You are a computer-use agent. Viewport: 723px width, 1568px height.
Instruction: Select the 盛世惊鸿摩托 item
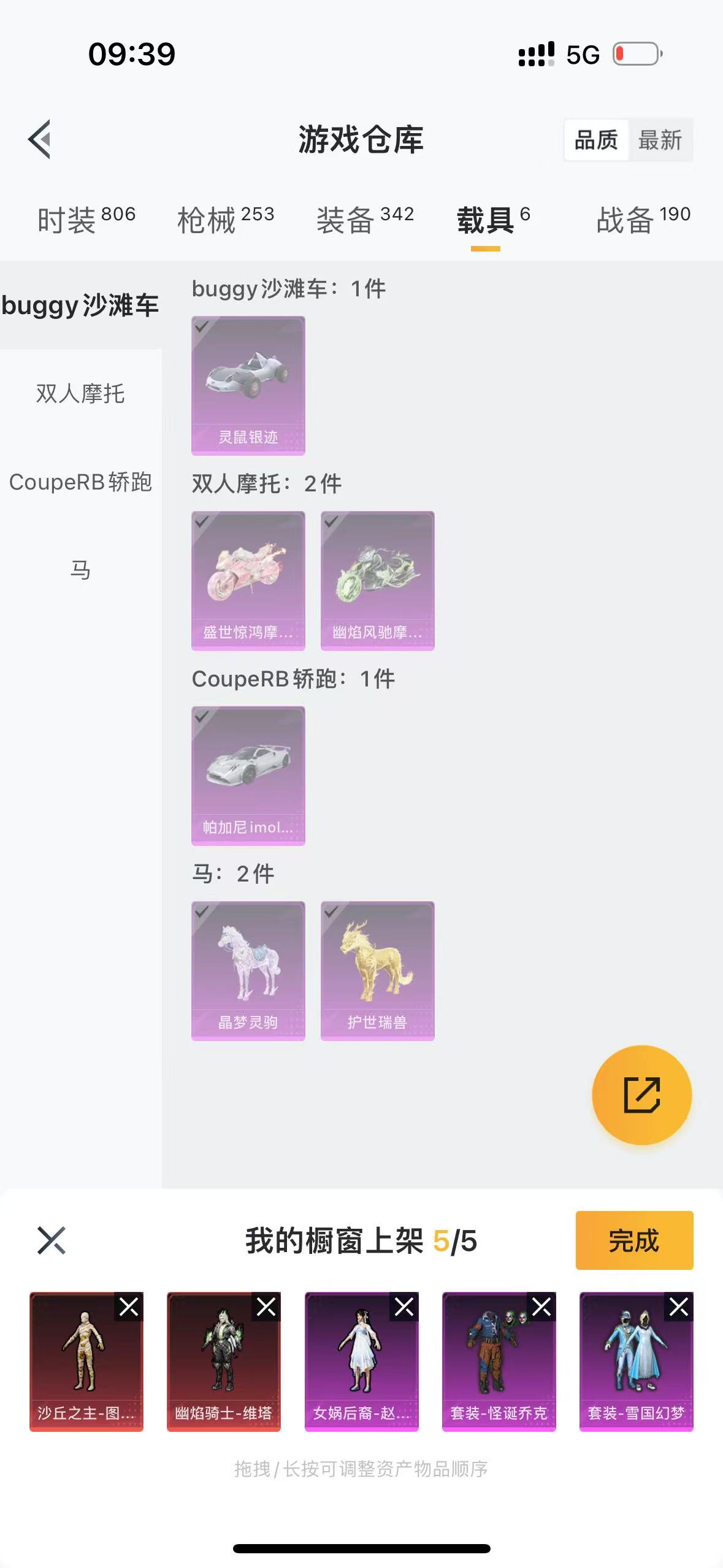[248, 580]
